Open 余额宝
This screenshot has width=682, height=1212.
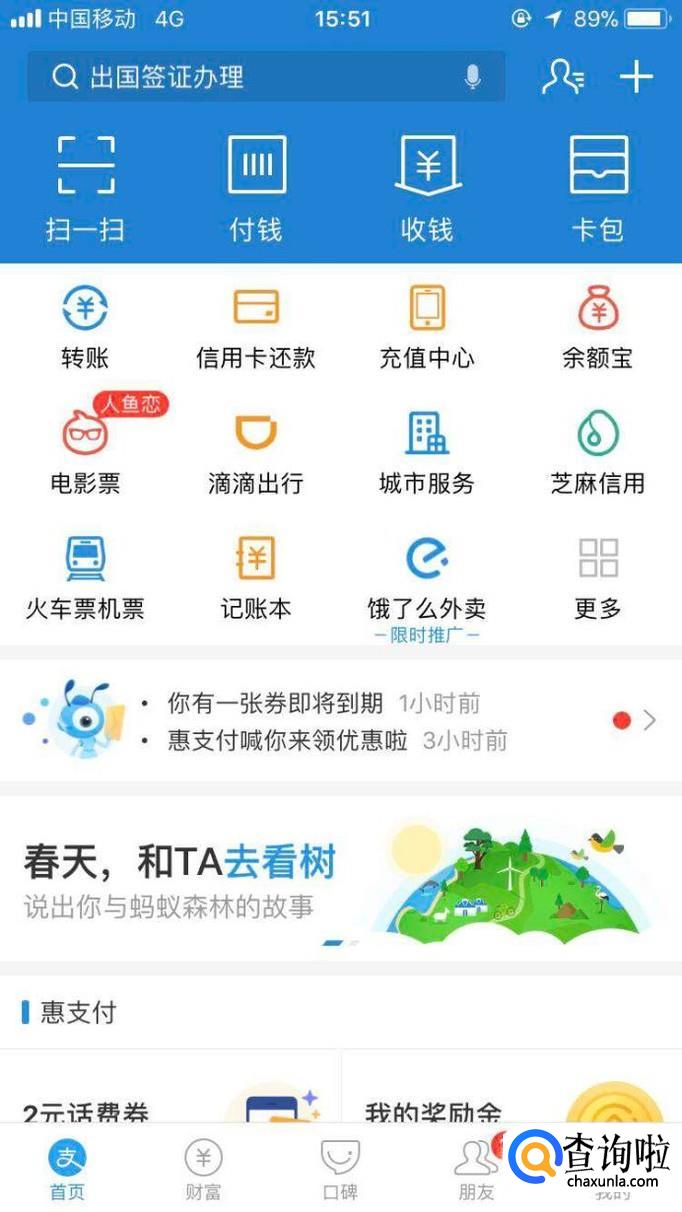point(598,326)
